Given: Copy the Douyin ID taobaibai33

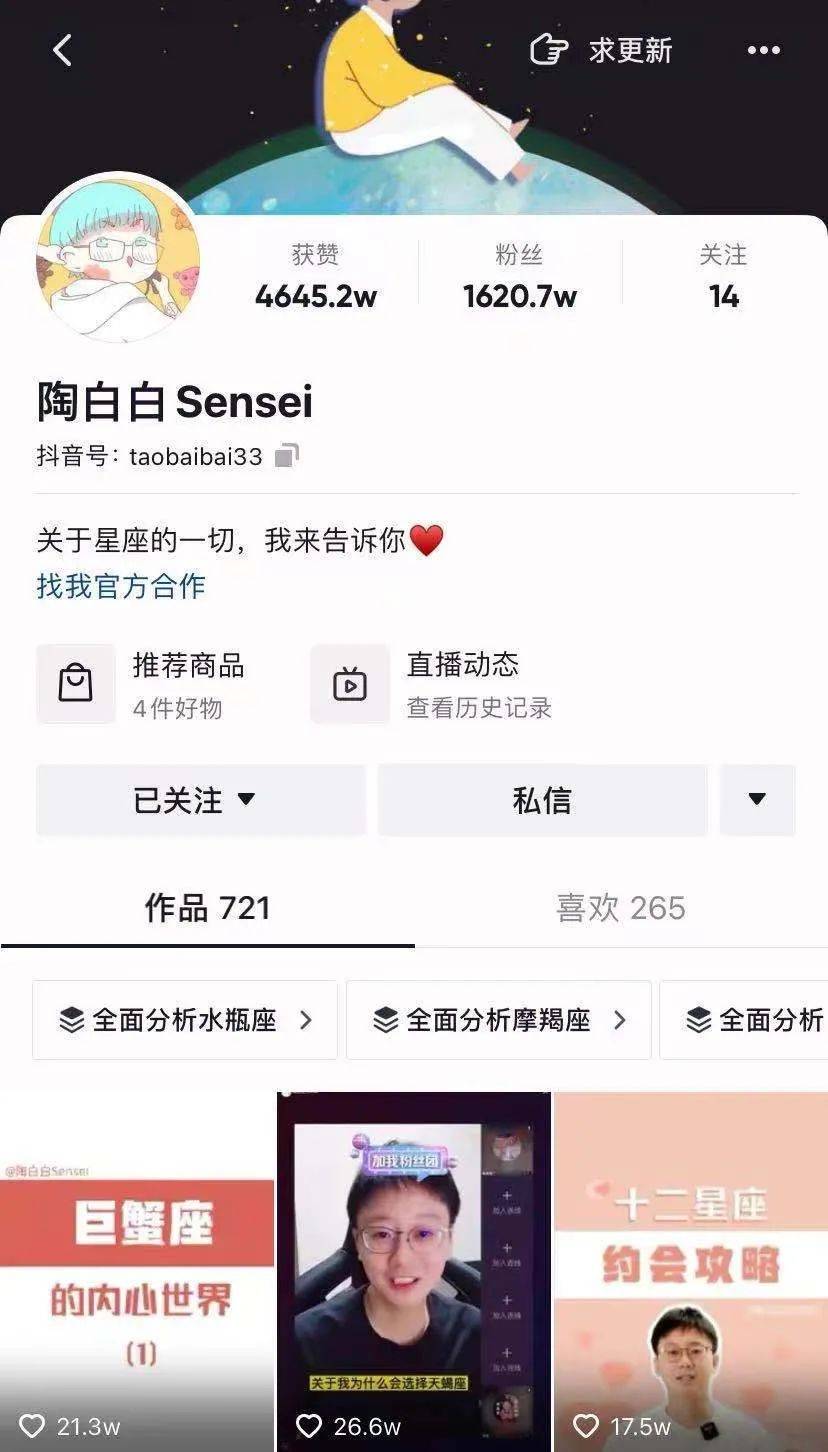Looking at the screenshot, I should tap(287, 456).
